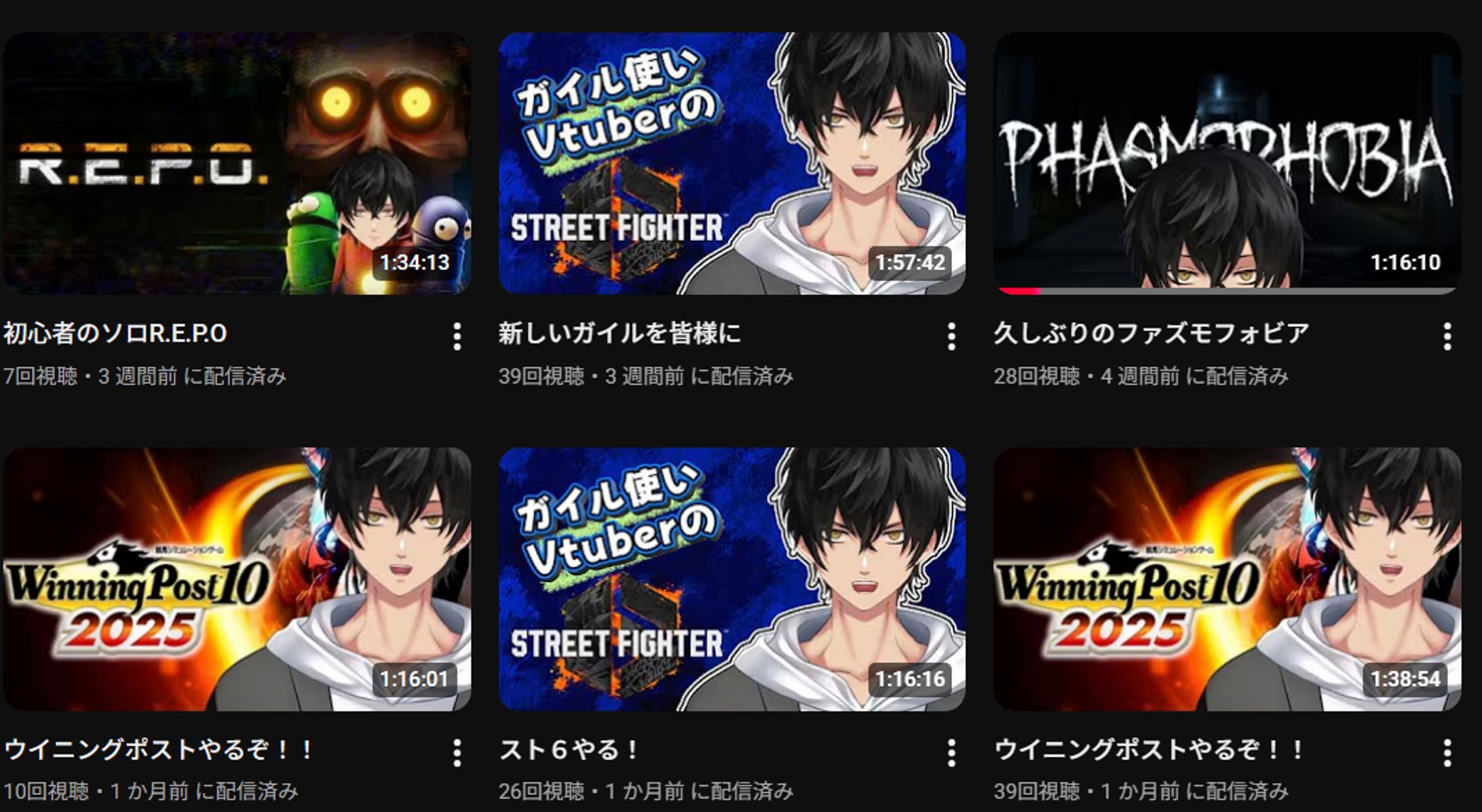This screenshot has width=1482, height=812.
Task: Play the 1:57:42 Street Fighter stream thumbnail
Action: pos(731,163)
